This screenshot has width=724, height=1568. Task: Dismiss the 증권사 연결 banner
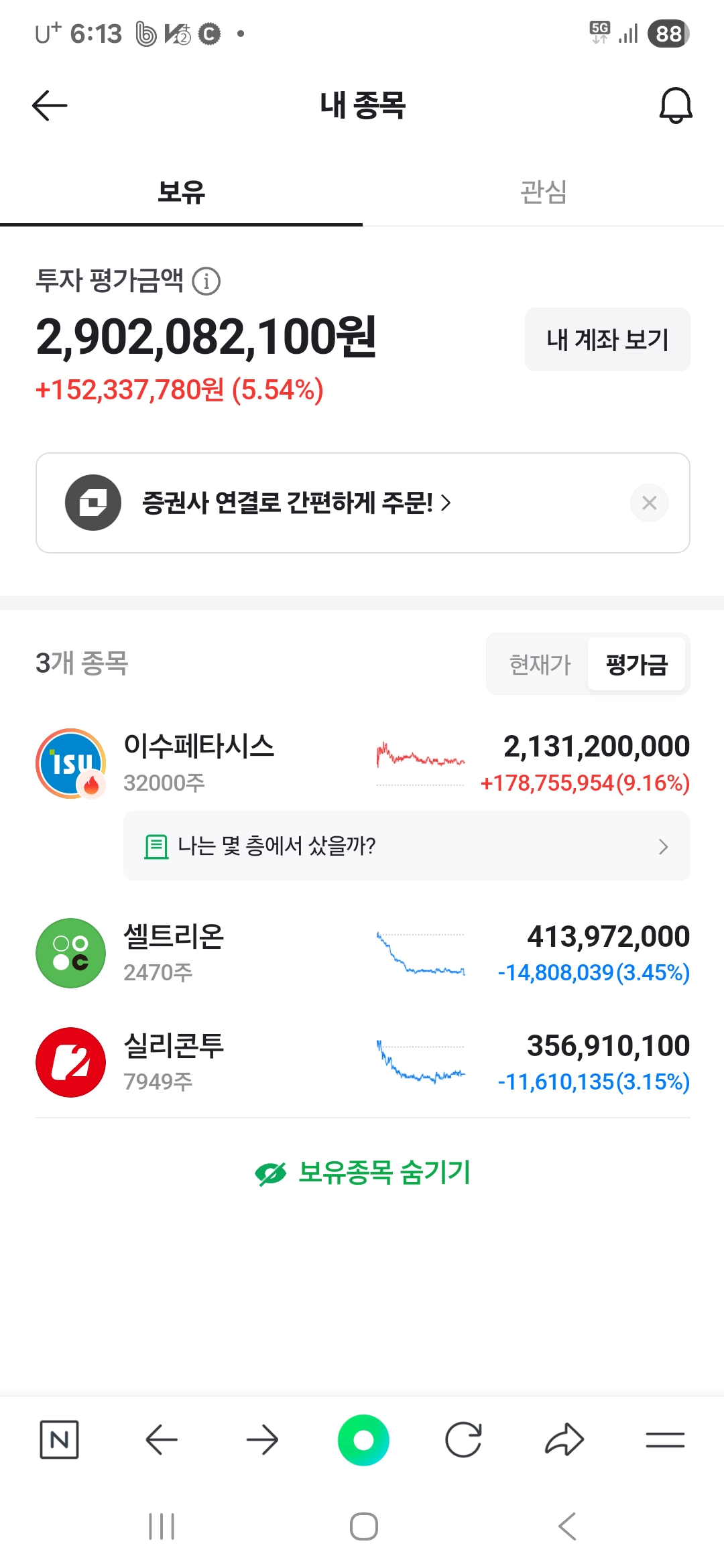(649, 503)
